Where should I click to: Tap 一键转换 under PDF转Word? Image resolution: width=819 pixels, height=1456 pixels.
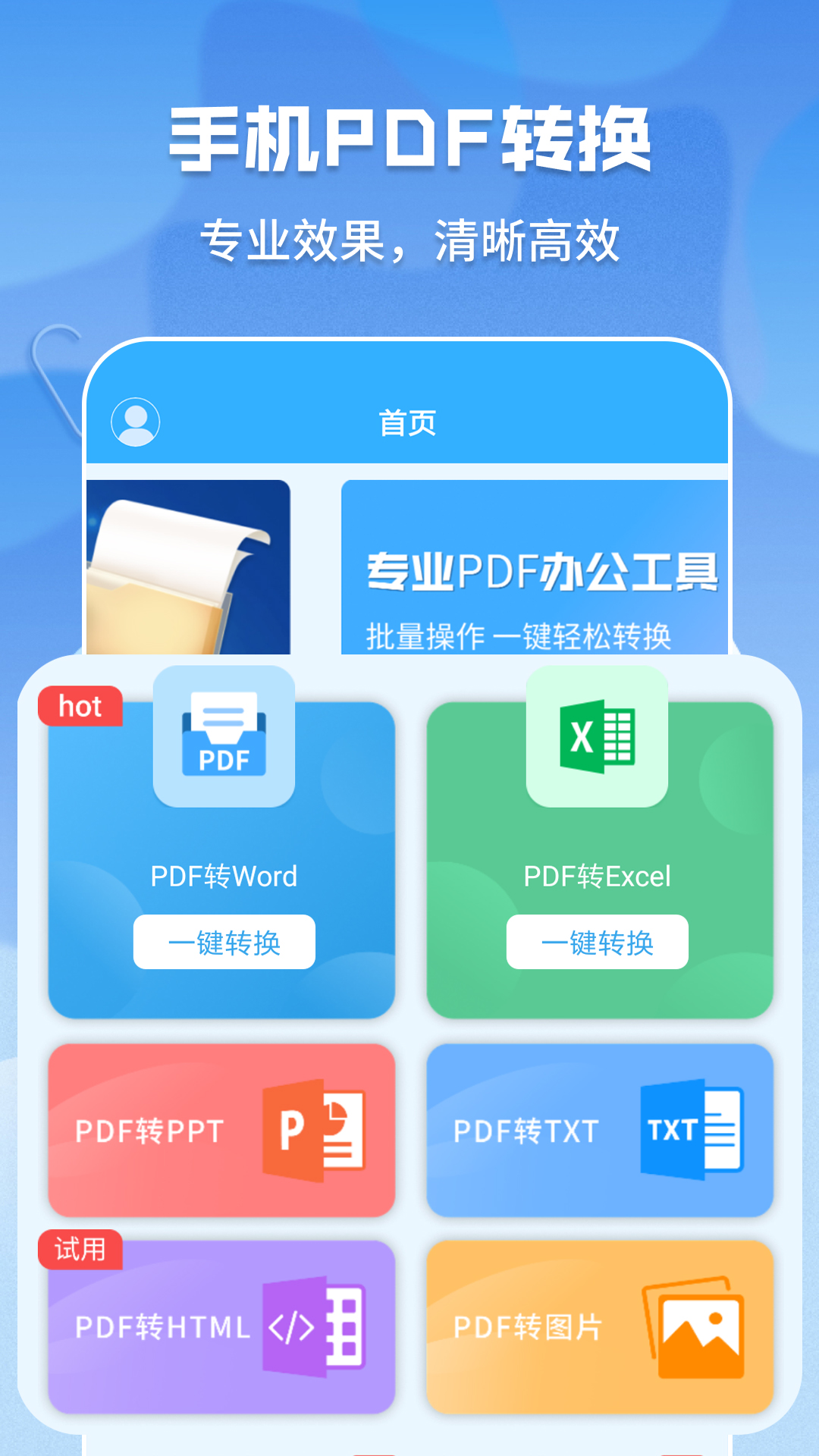(222, 942)
